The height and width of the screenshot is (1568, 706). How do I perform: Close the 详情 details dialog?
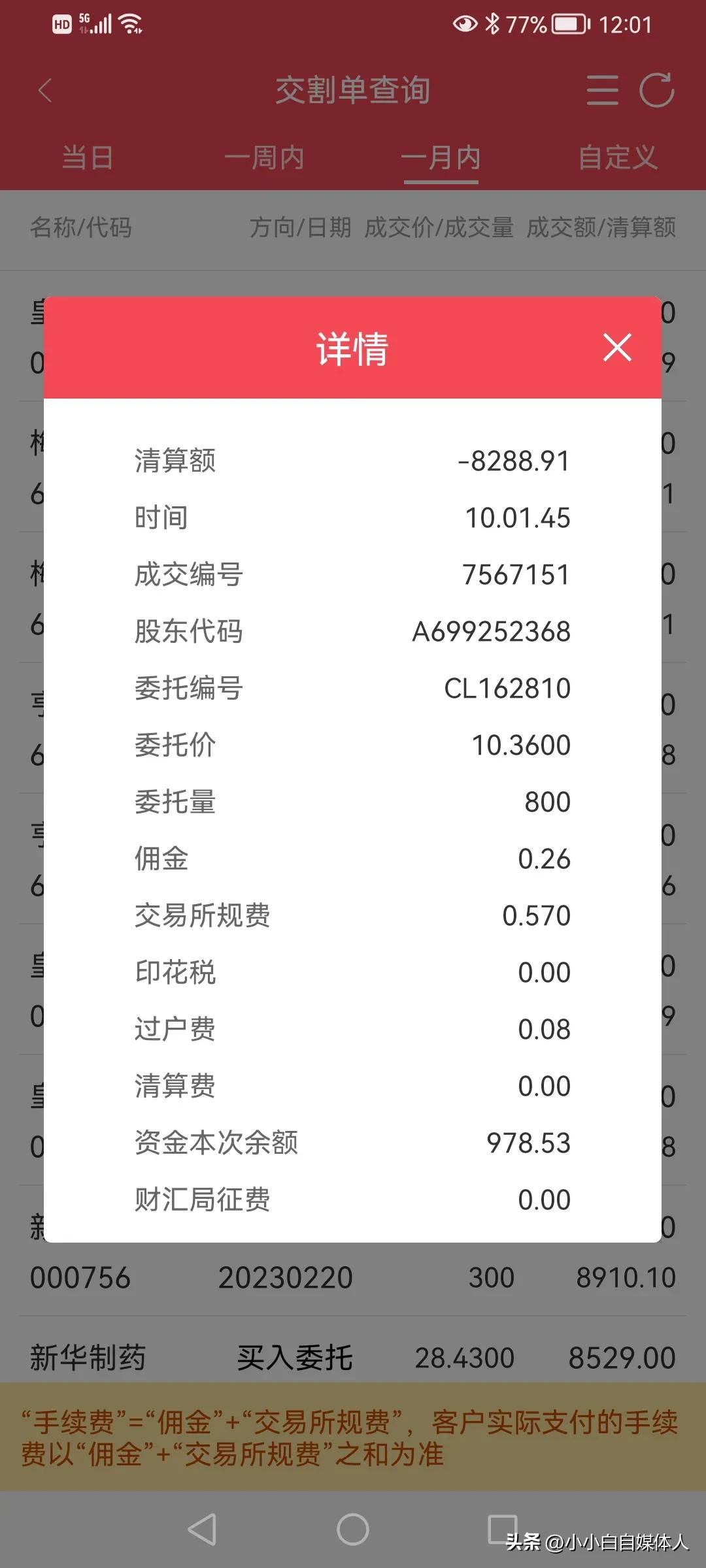point(617,348)
